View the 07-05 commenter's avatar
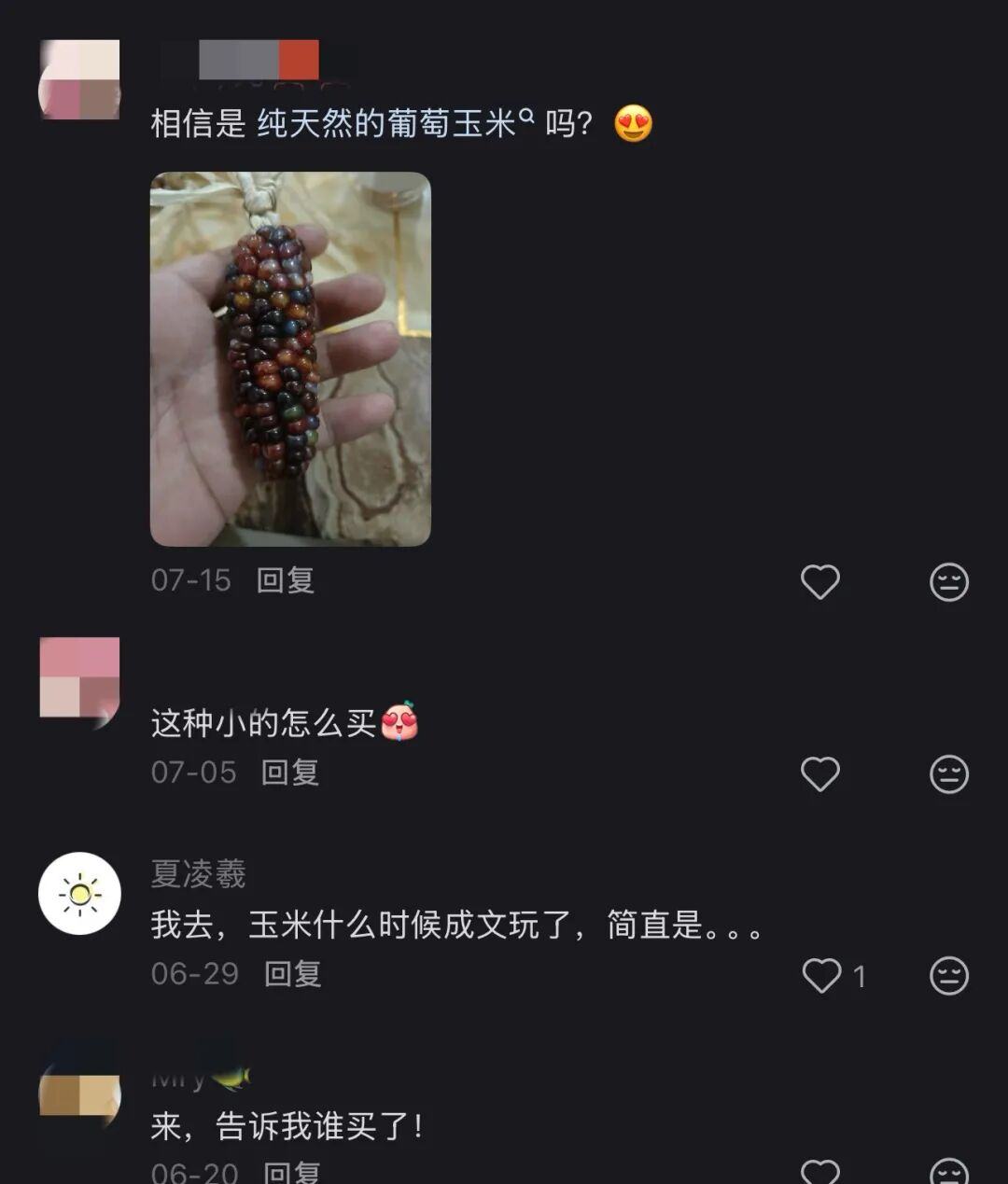The width and height of the screenshot is (1008, 1184). (x=80, y=677)
